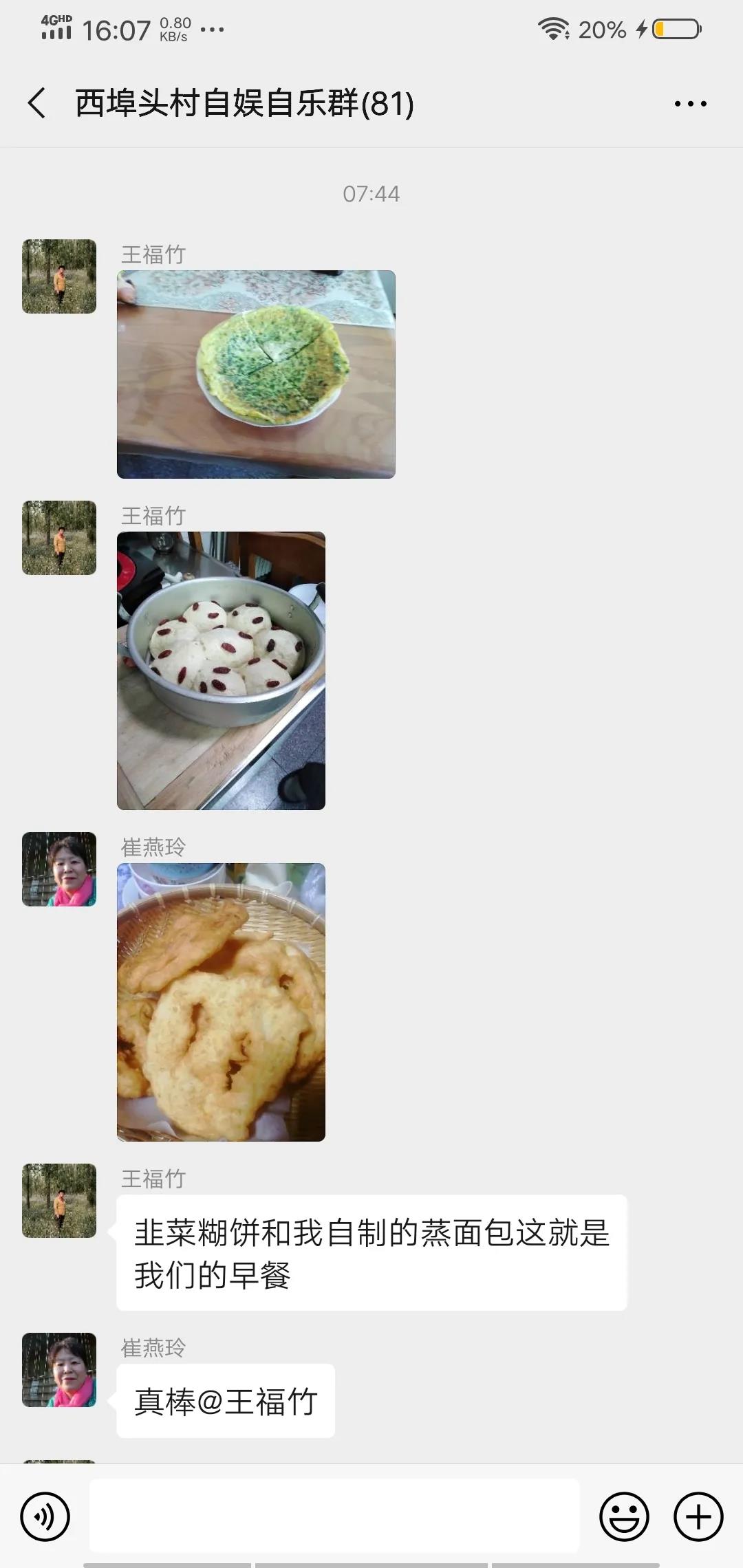Open the leek pancake photo
Screen dimensions: 743x1568
pos(256,374)
